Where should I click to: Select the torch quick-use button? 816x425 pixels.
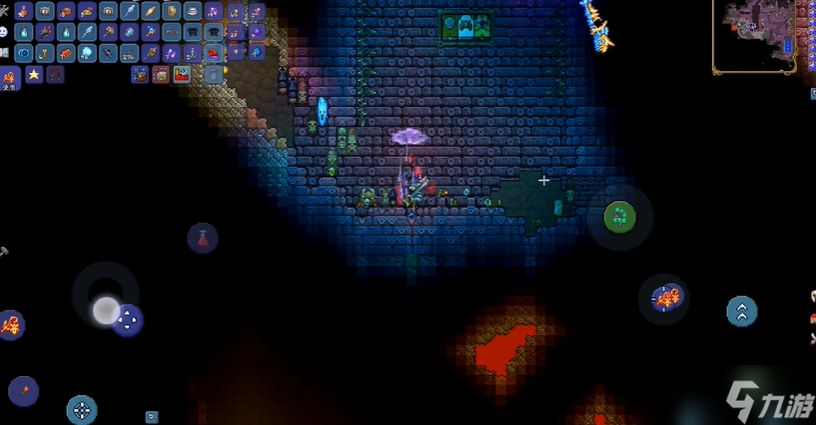tap(22, 390)
